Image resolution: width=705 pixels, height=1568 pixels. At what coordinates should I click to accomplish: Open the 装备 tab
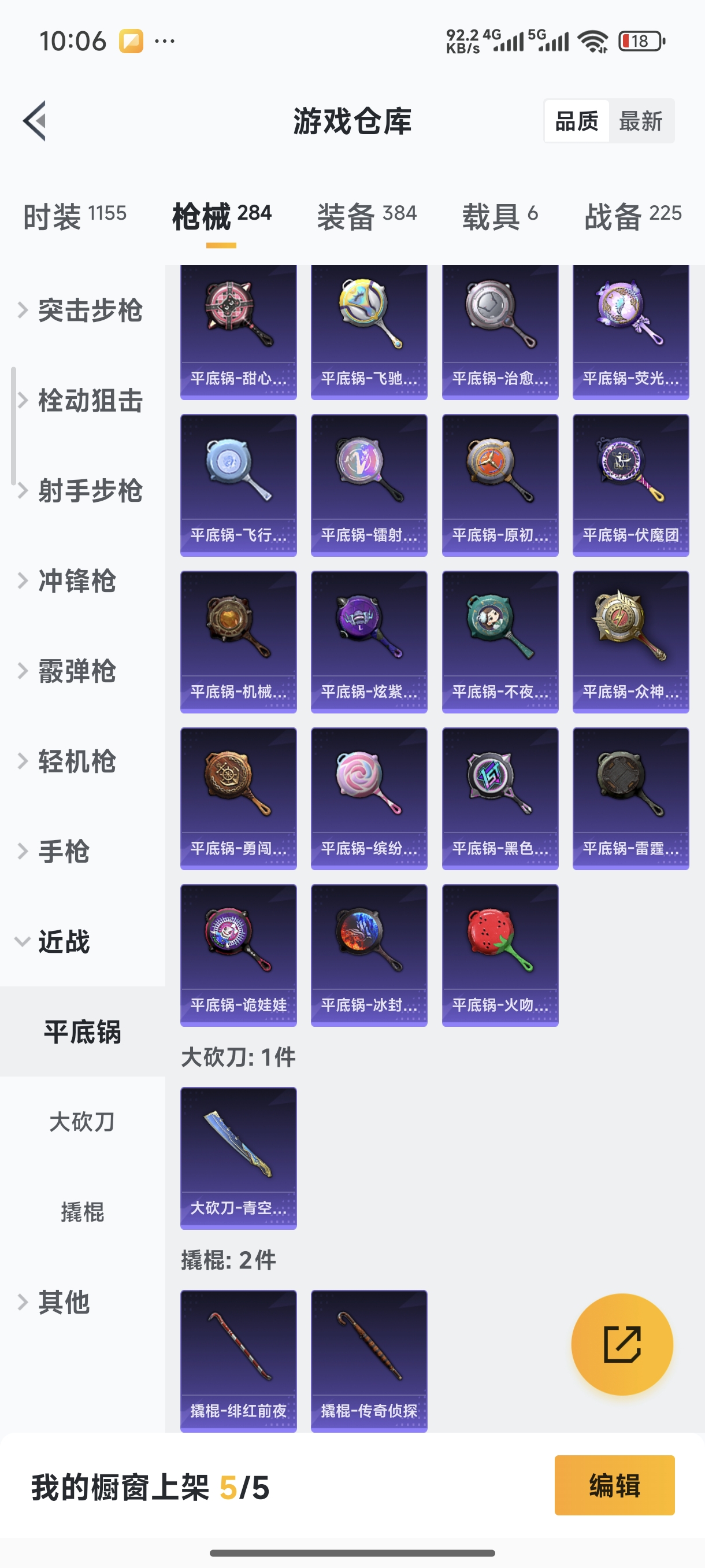pyautogui.click(x=366, y=216)
